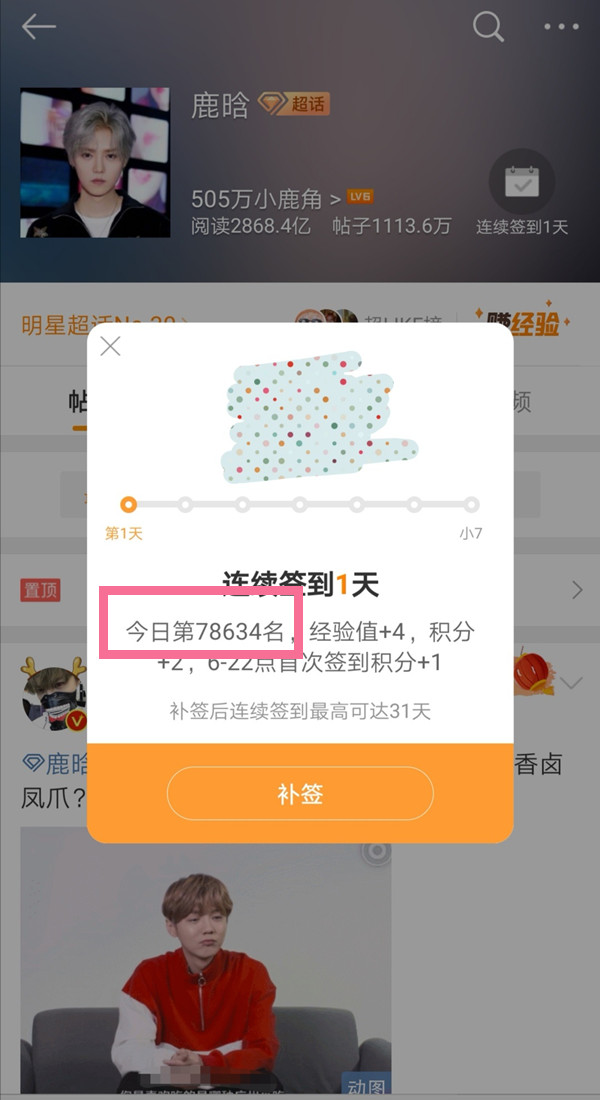This screenshot has width=600, height=1100.
Task: View the 505万小鹿角 fans list
Action: 266,197
